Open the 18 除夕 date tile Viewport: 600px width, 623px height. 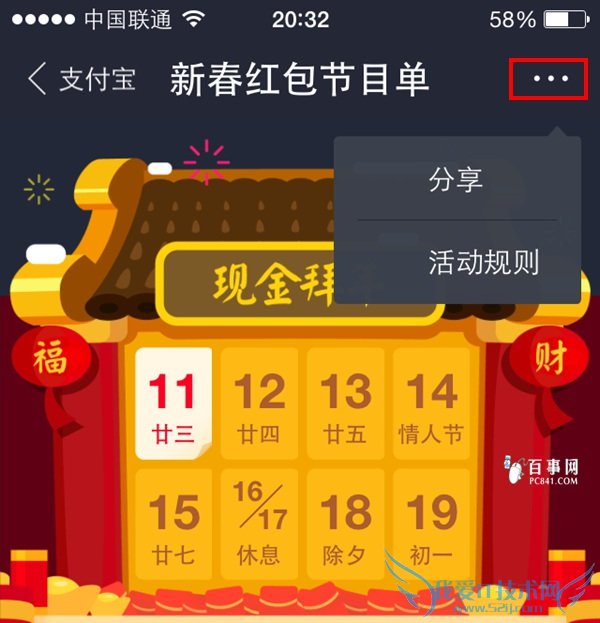tap(346, 522)
